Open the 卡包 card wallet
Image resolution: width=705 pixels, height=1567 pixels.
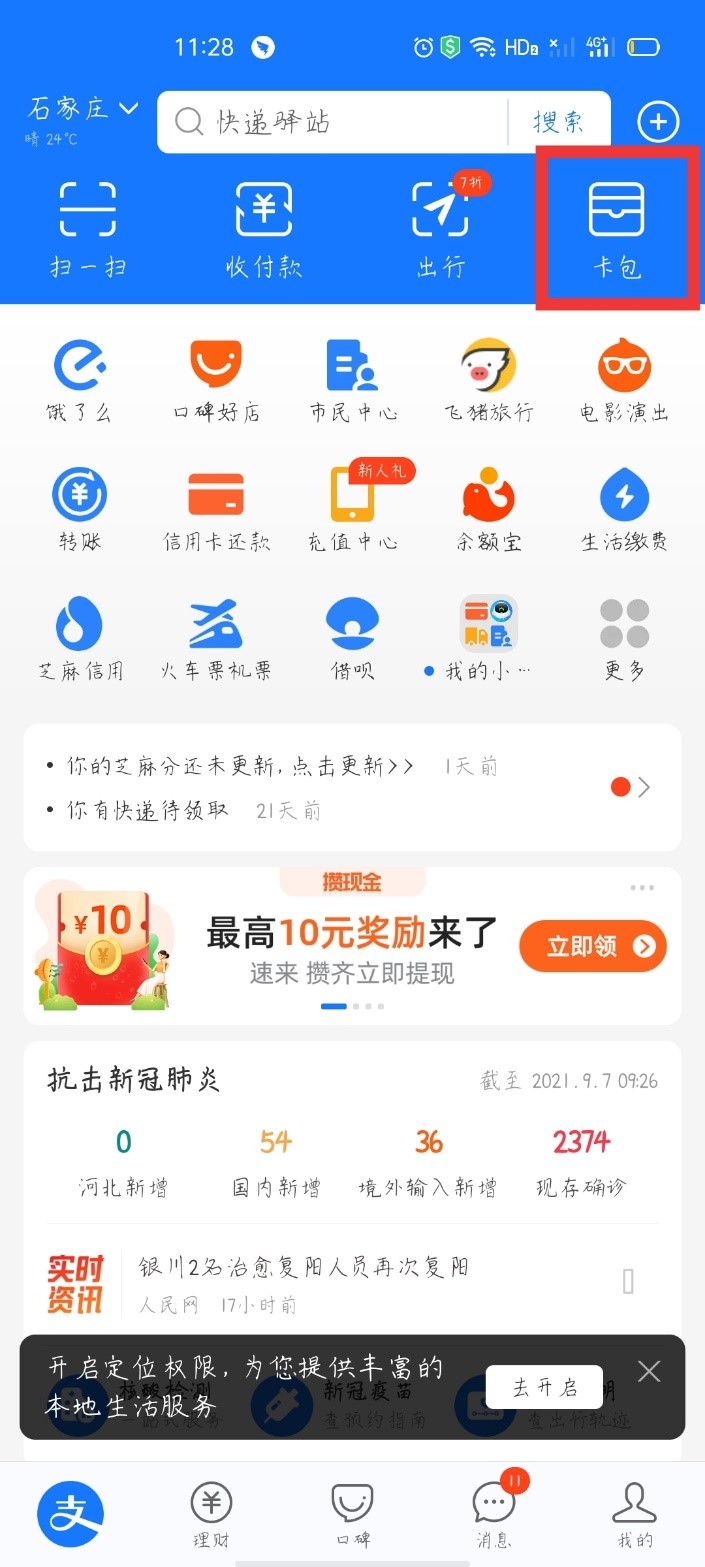[616, 230]
